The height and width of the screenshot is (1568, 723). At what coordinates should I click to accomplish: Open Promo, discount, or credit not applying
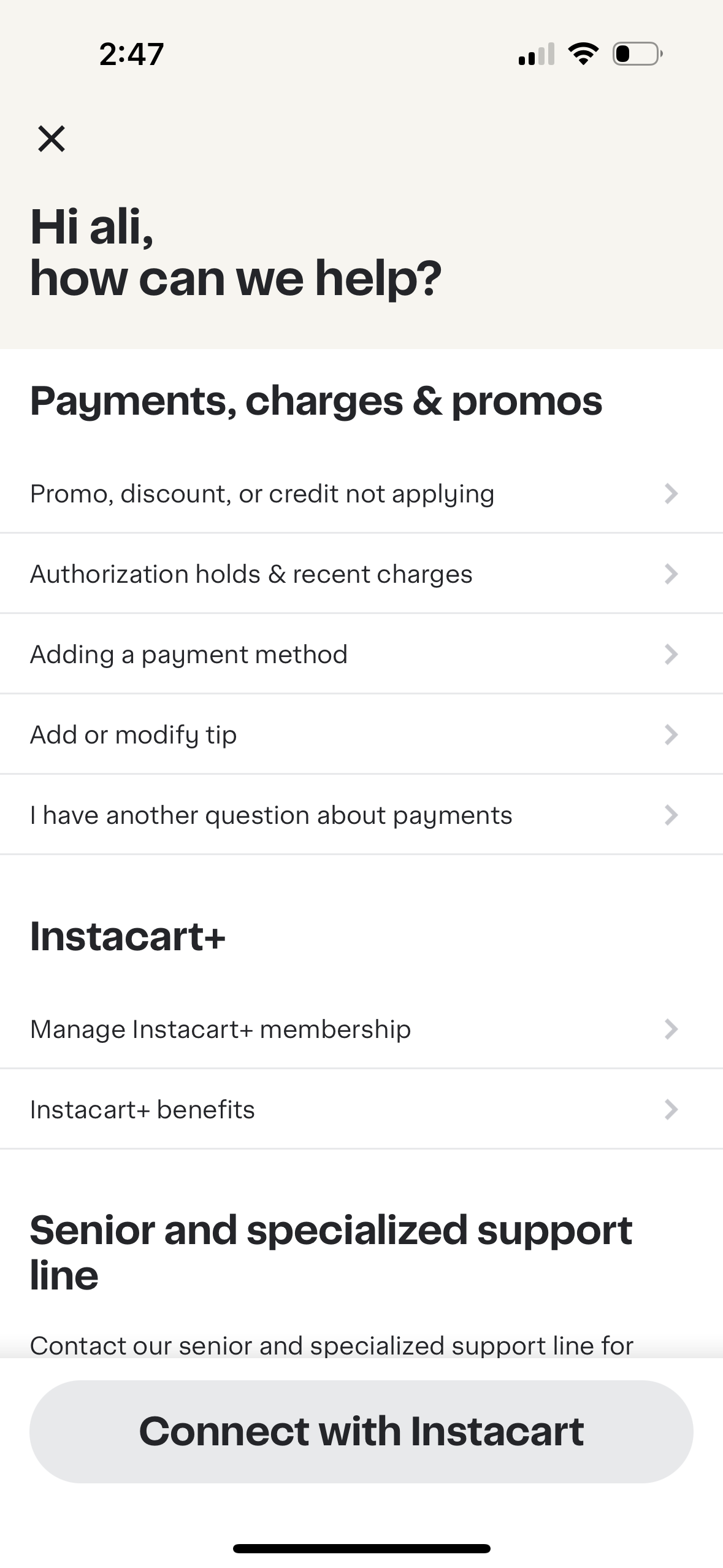point(262,494)
